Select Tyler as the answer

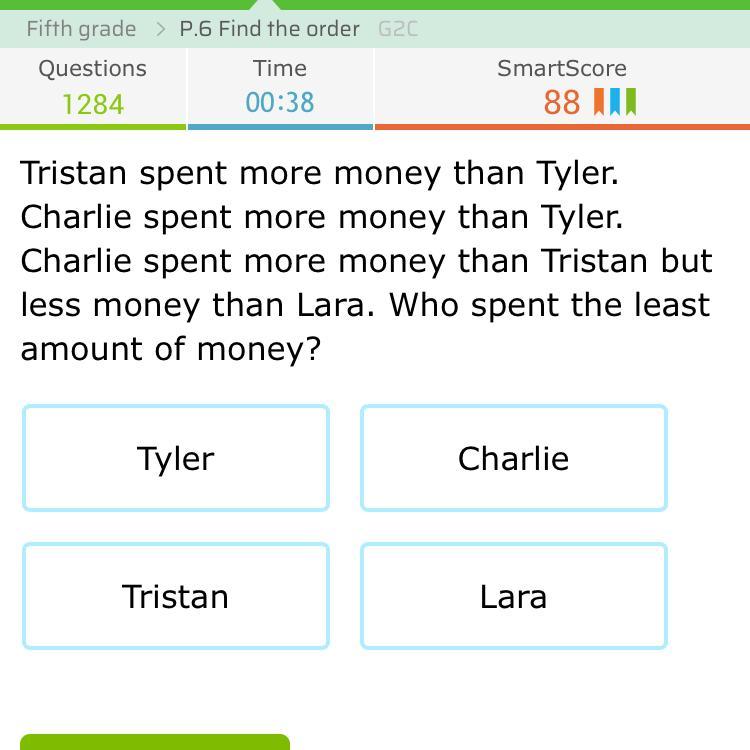point(176,458)
